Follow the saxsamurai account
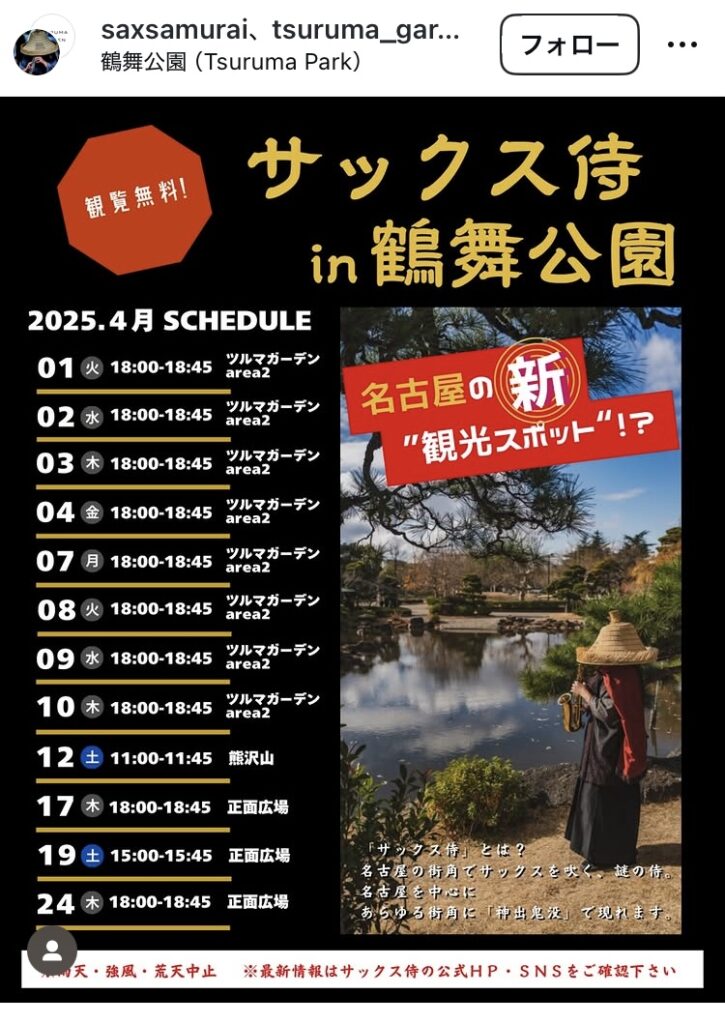Viewport: 725px width, 1024px height. pyautogui.click(x=569, y=45)
